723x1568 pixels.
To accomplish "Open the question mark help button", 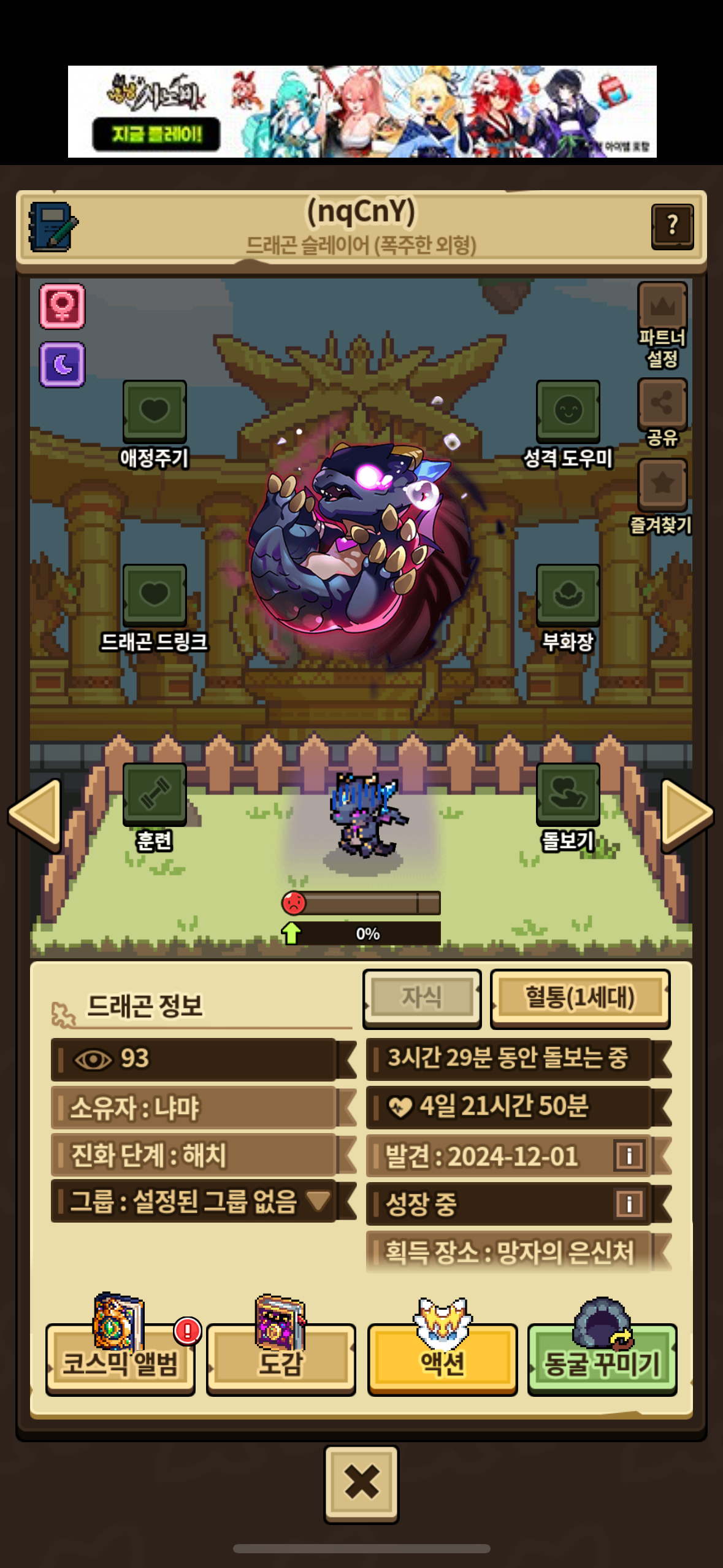I will [x=672, y=226].
